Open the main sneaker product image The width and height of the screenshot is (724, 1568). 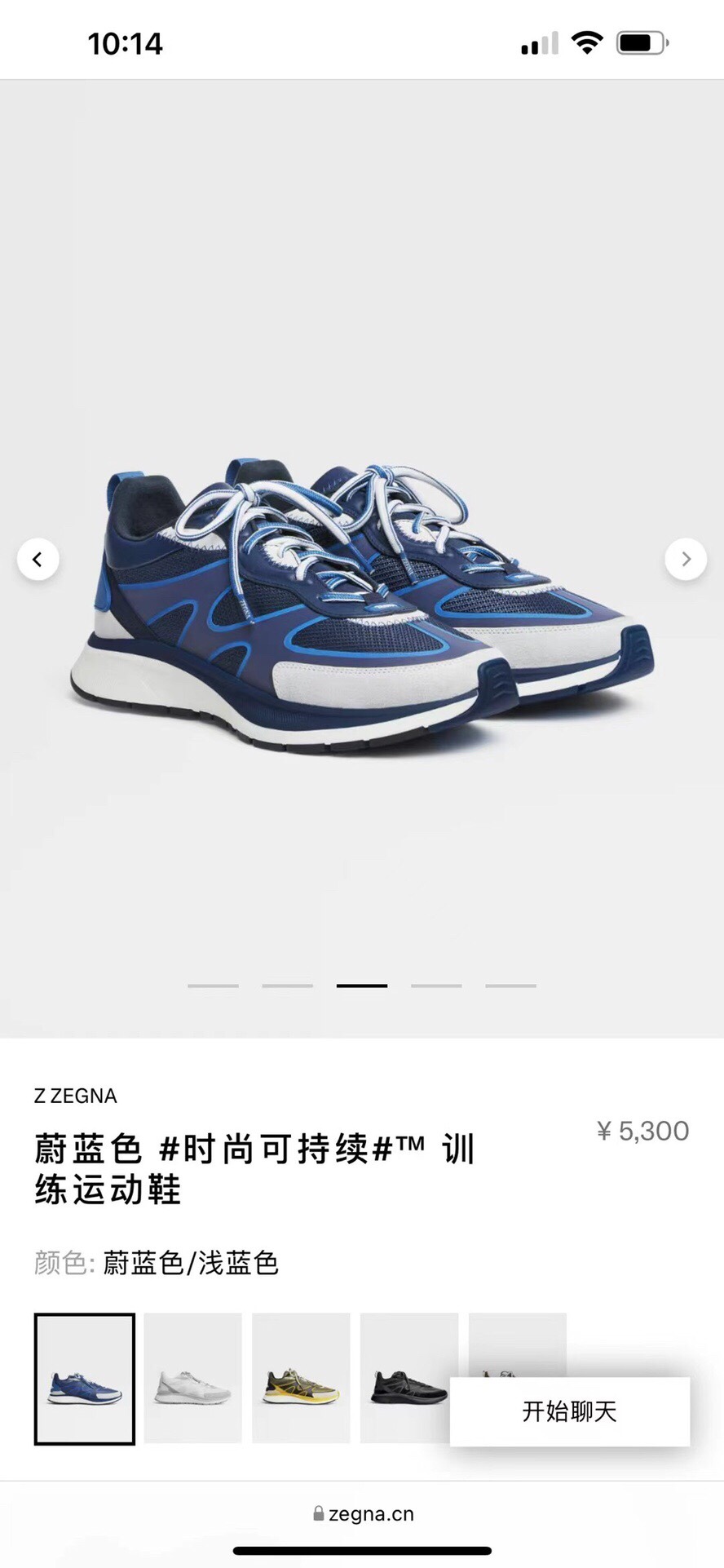(x=362, y=604)
